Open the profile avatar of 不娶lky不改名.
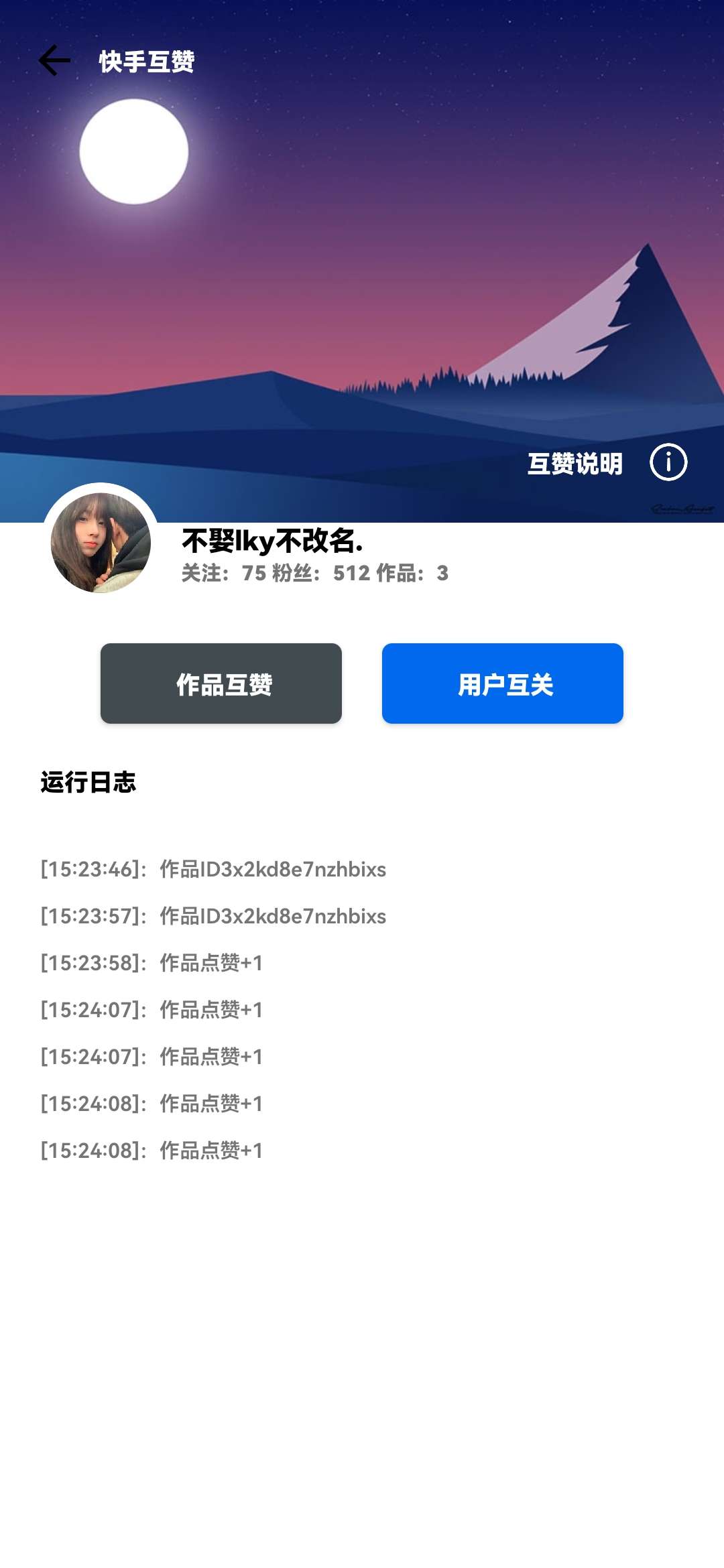The width and height of the screenshot is (724, 1568). [101, 542]
